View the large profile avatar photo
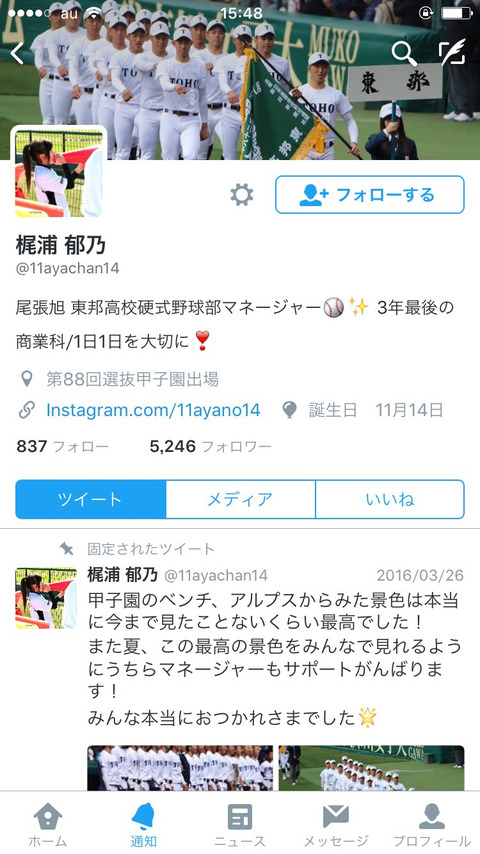The width and height of the screenshot is (480, 854). click(59, 173)
